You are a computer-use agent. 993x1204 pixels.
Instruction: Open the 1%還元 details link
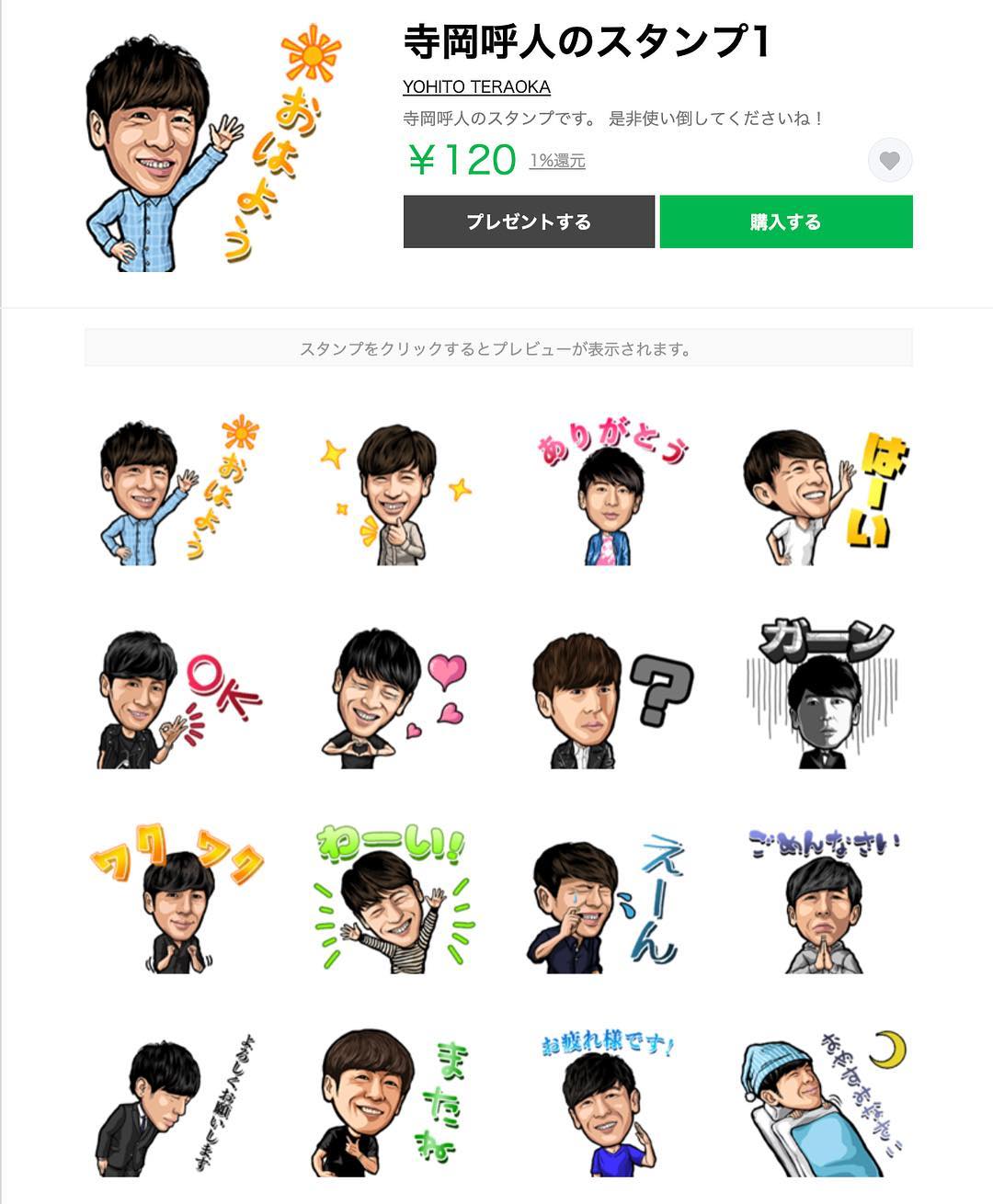557,161
